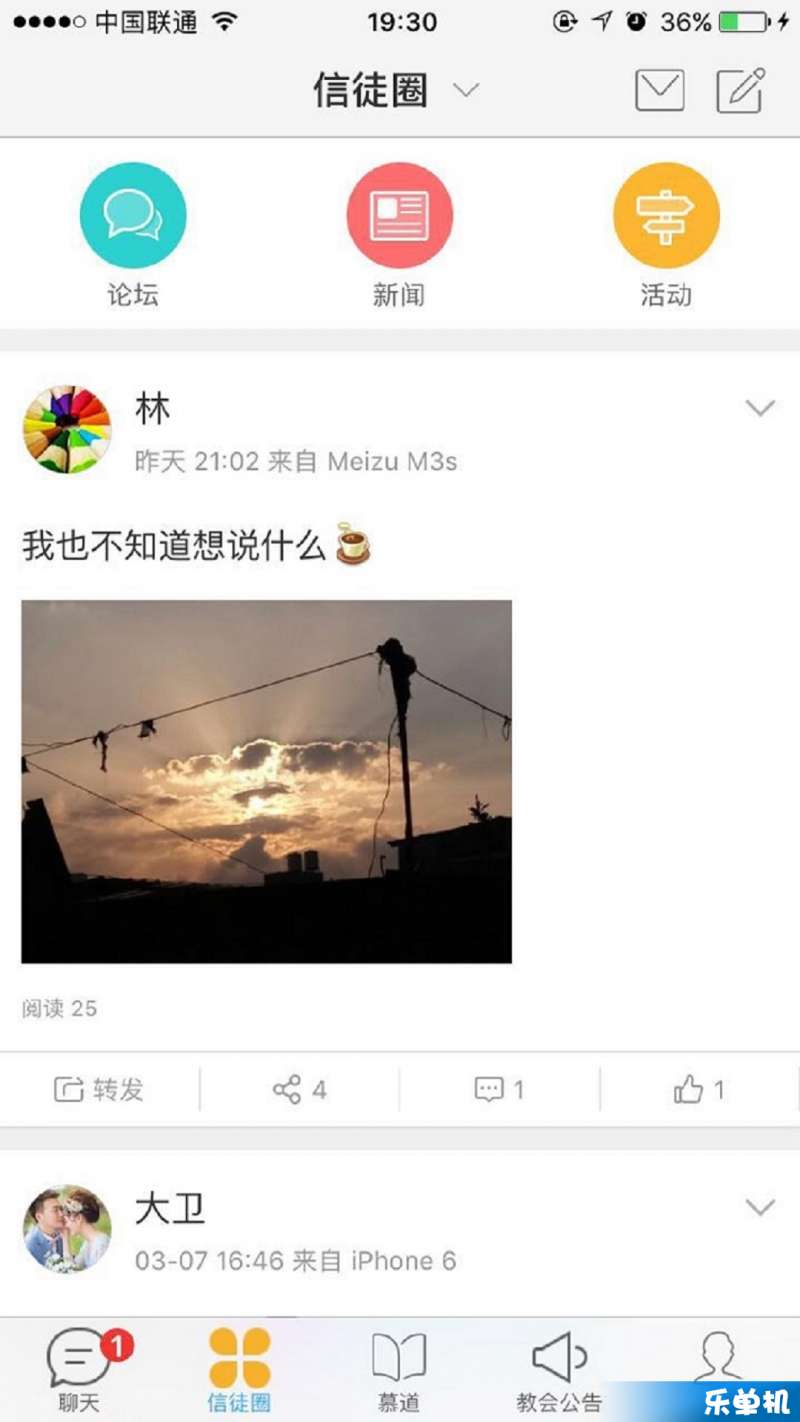The height and width of the screenshot is (1422, 800).
Task: Comment on 林's post
Action: [x=499, y=1089]
